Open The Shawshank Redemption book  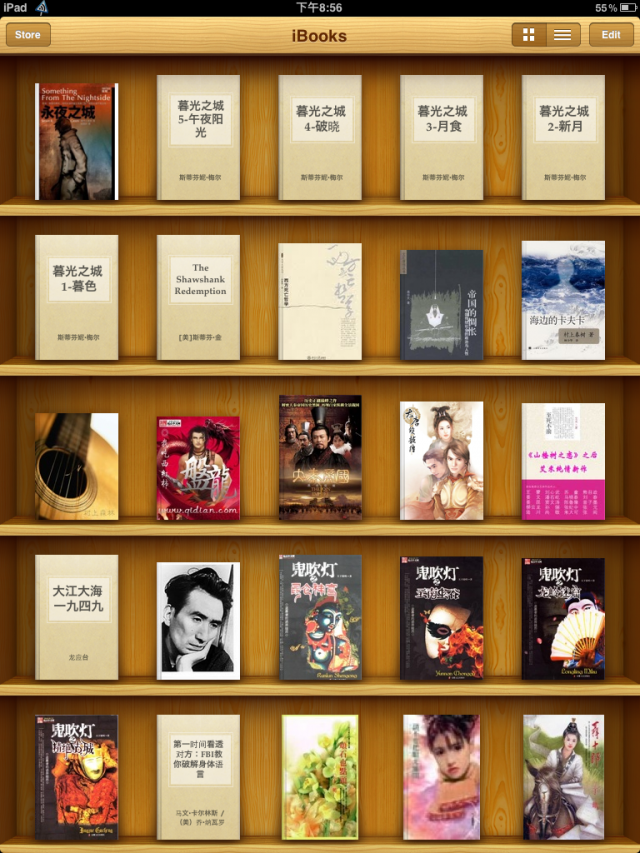click(198, 297)
